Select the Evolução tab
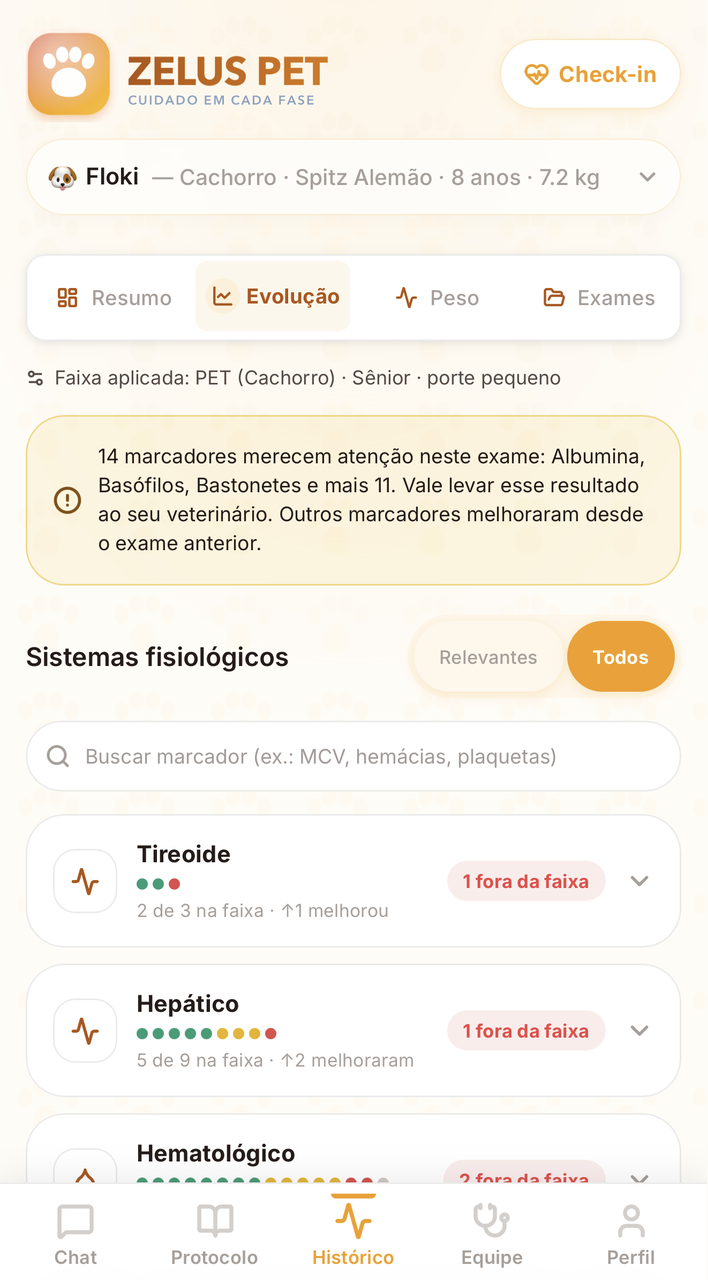Viewport: 708px width, 1280px height. pyautogui.click(x=273, y=296)
